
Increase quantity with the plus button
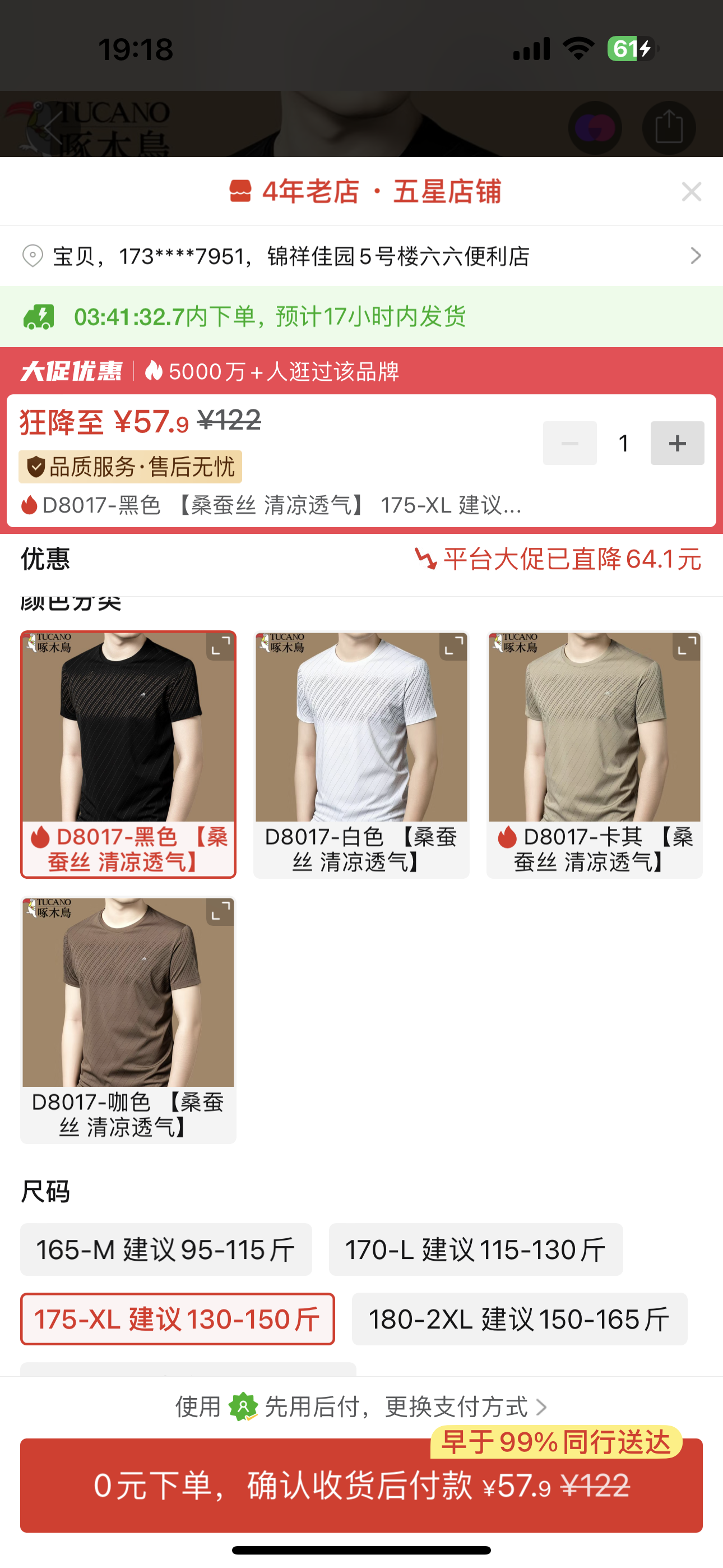click(x=676, y=443)
